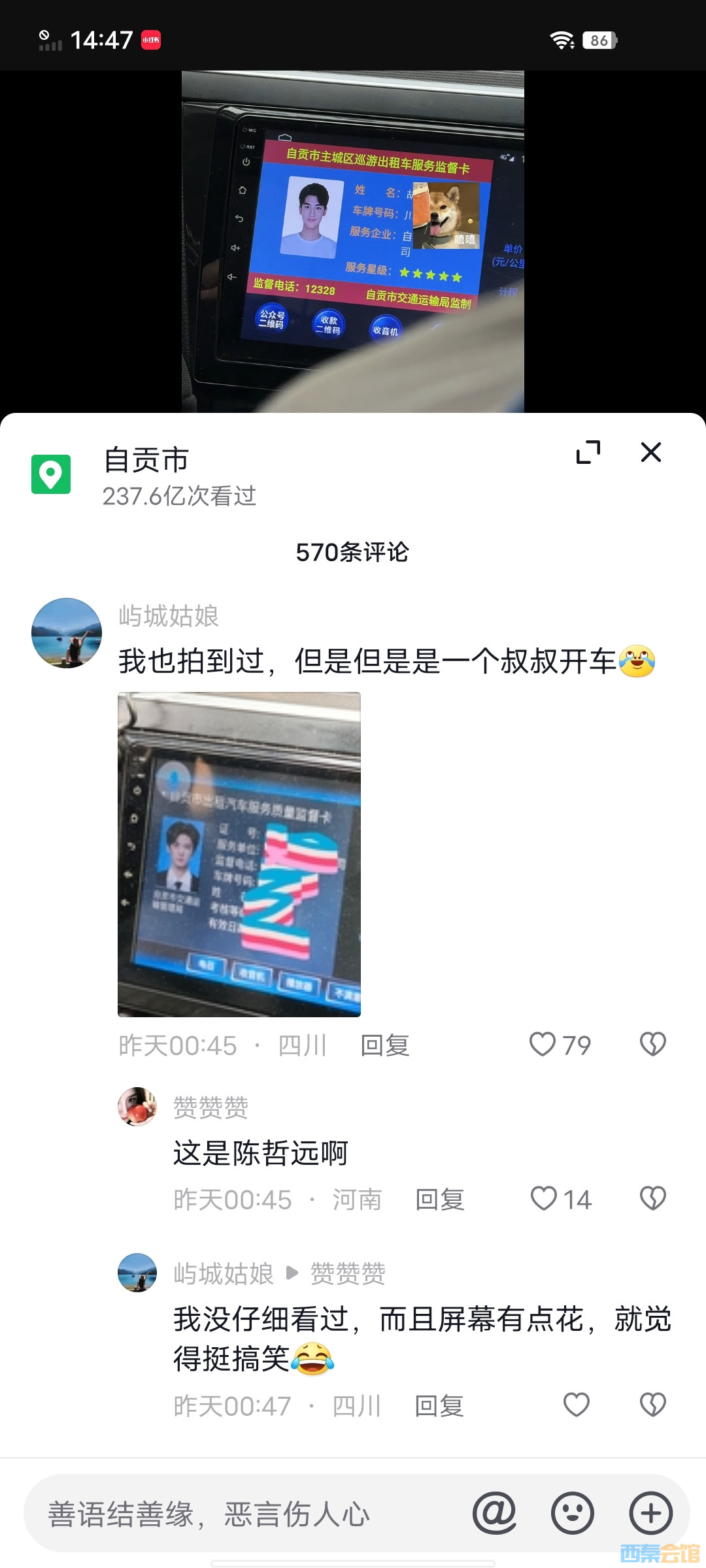Like 屿城姑娘's comment with 79 likes
The width and height of the screenshot is (706, 1568).
click(543, 1044)
